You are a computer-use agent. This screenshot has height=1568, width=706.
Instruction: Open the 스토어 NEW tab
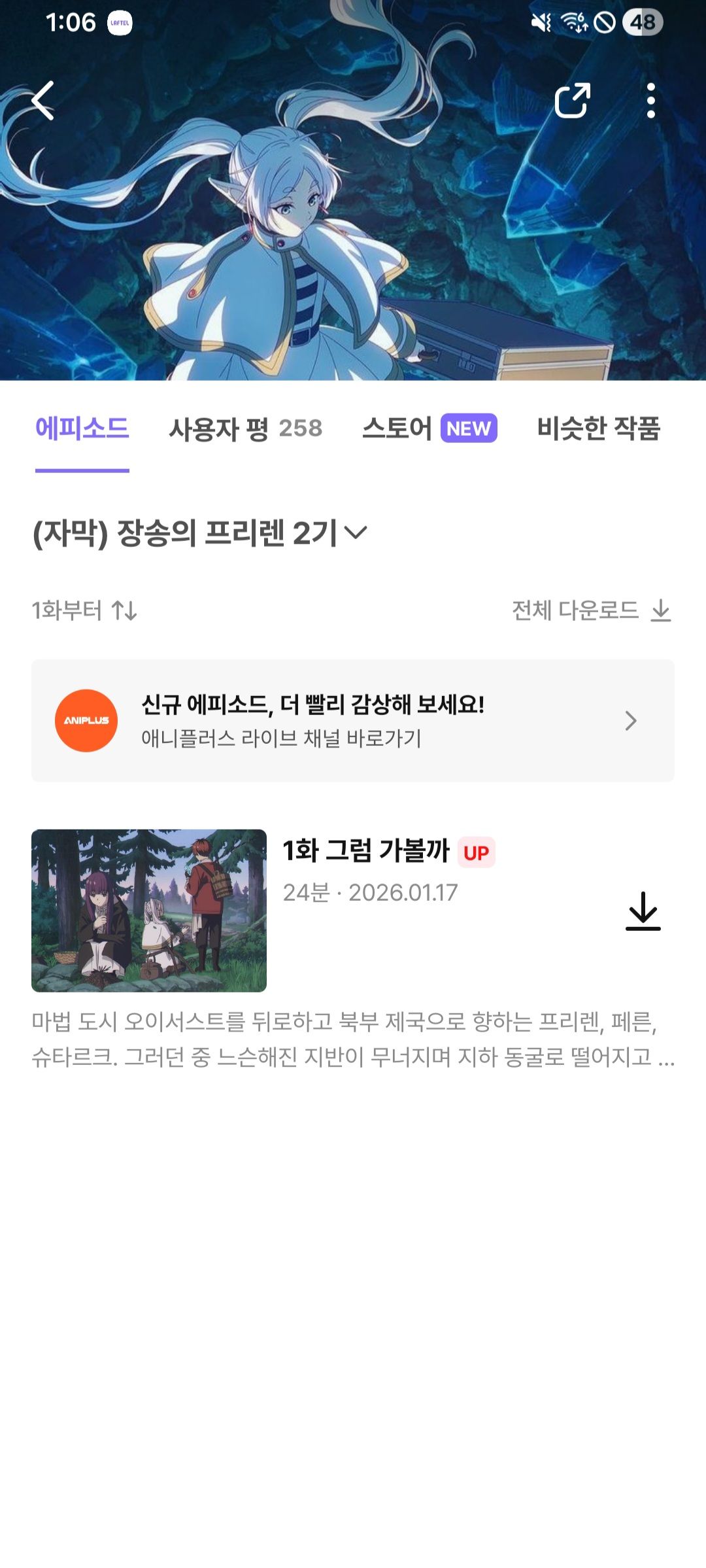397,428
